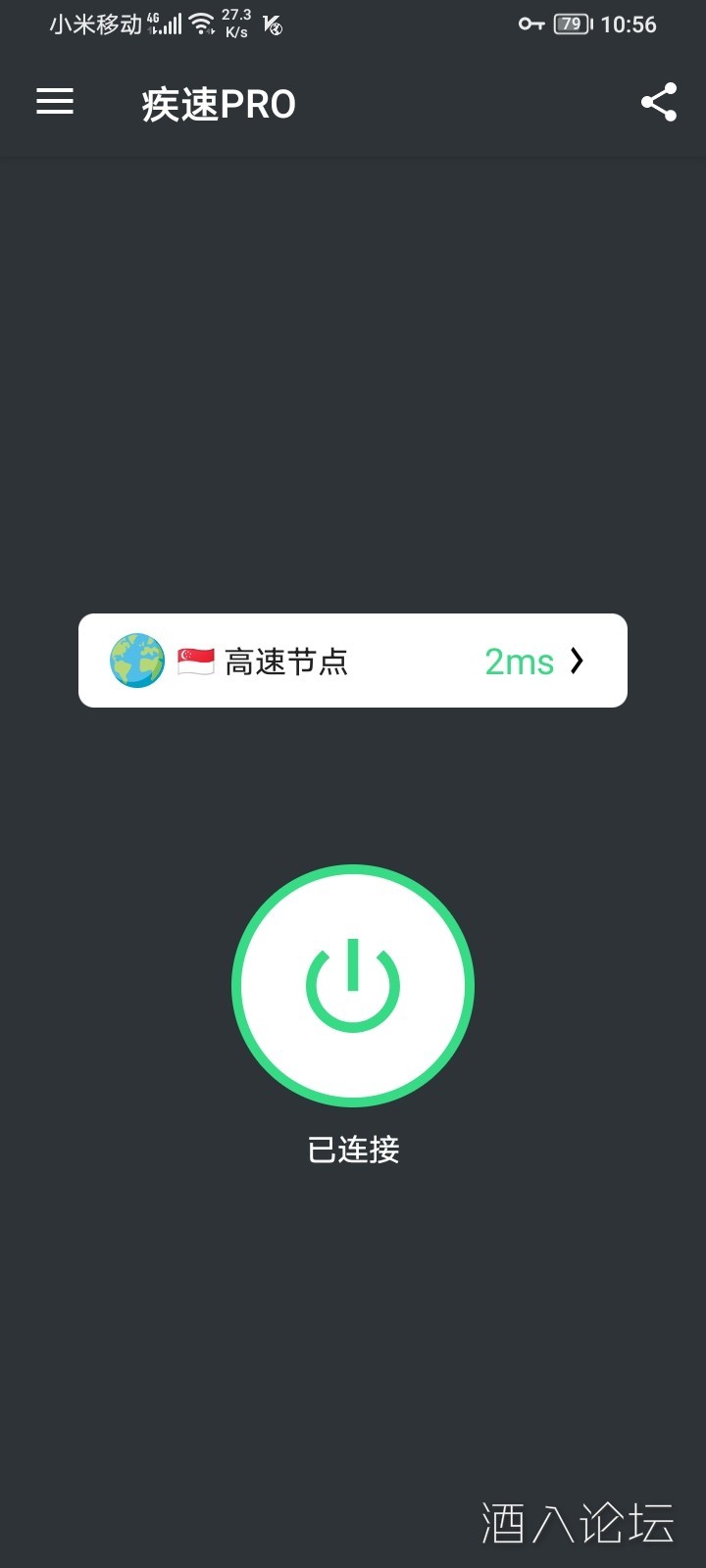Open node selection from 高速节点 card
This screenshot has height=1568, width=706.
[352, 661]
